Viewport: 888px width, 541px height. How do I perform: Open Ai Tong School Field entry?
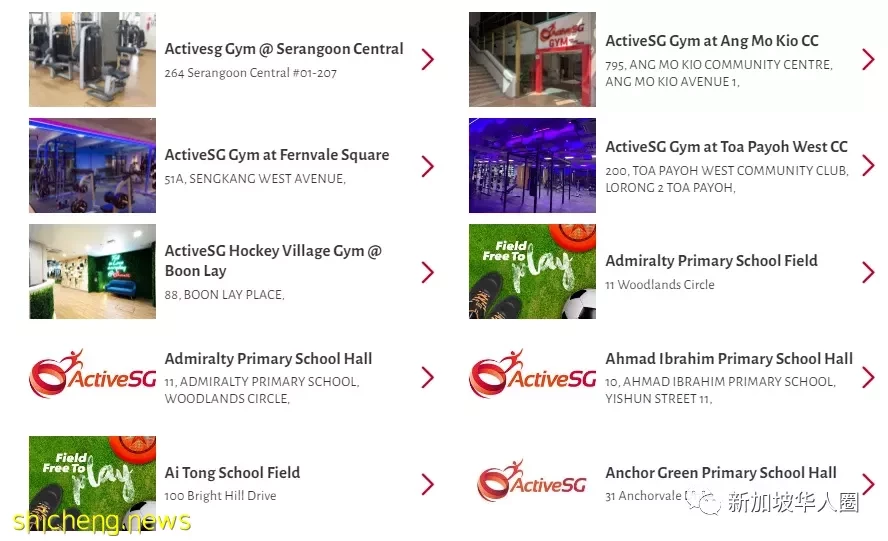pyautogui.click(x=232, y=473)
